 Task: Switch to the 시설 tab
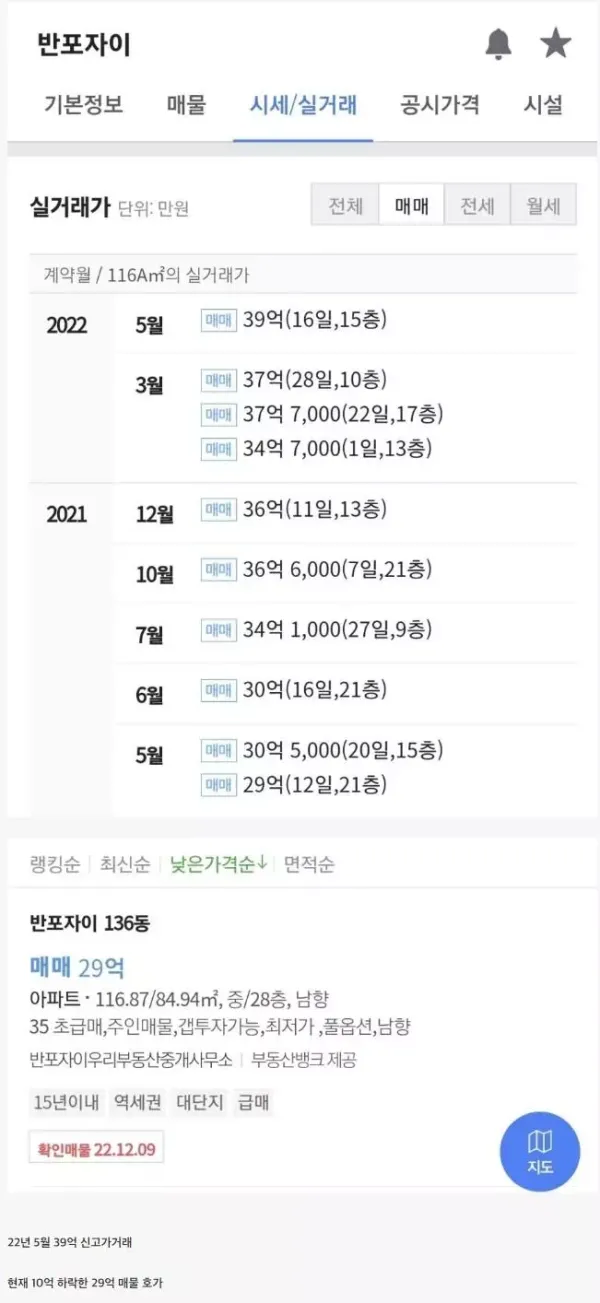[543, 105]
